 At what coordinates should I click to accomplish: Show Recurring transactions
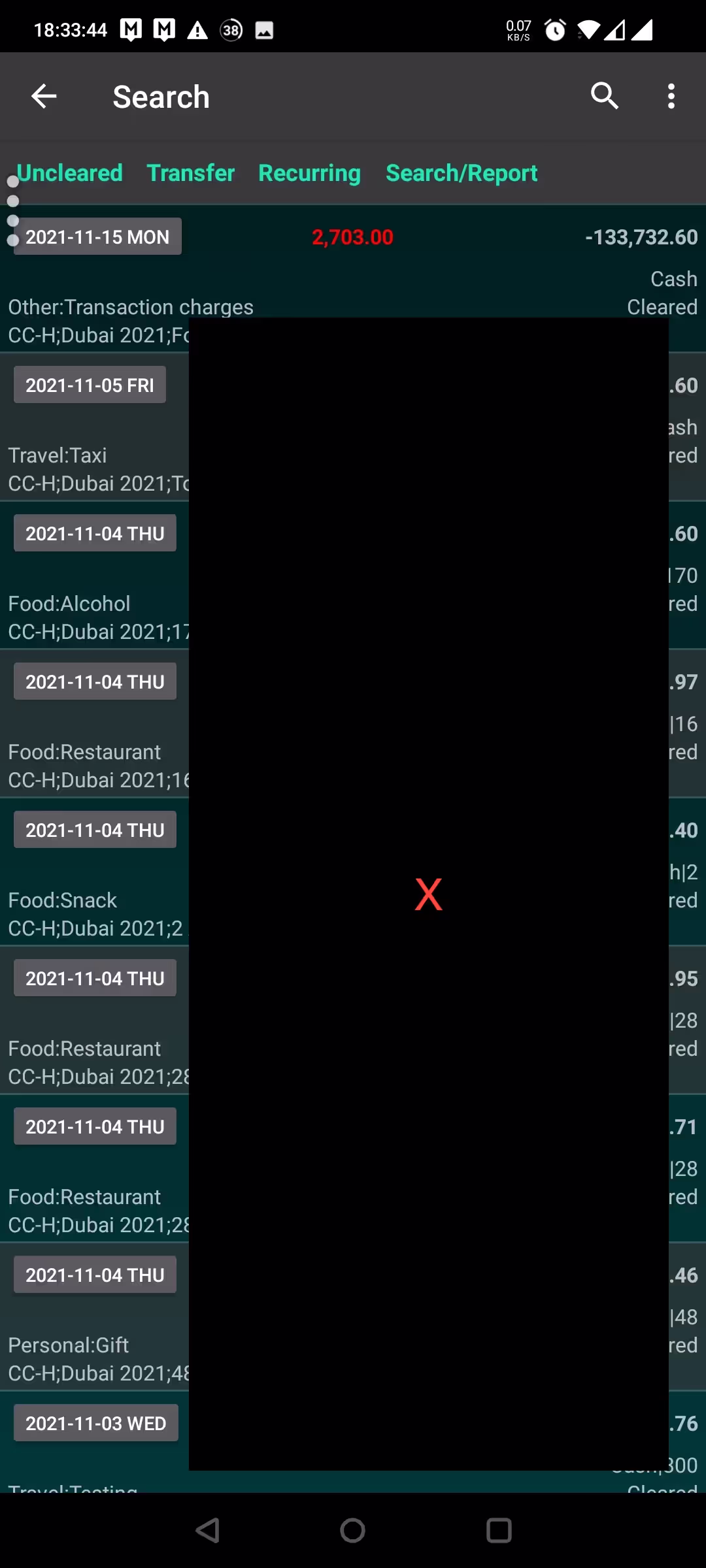[309, 173]
